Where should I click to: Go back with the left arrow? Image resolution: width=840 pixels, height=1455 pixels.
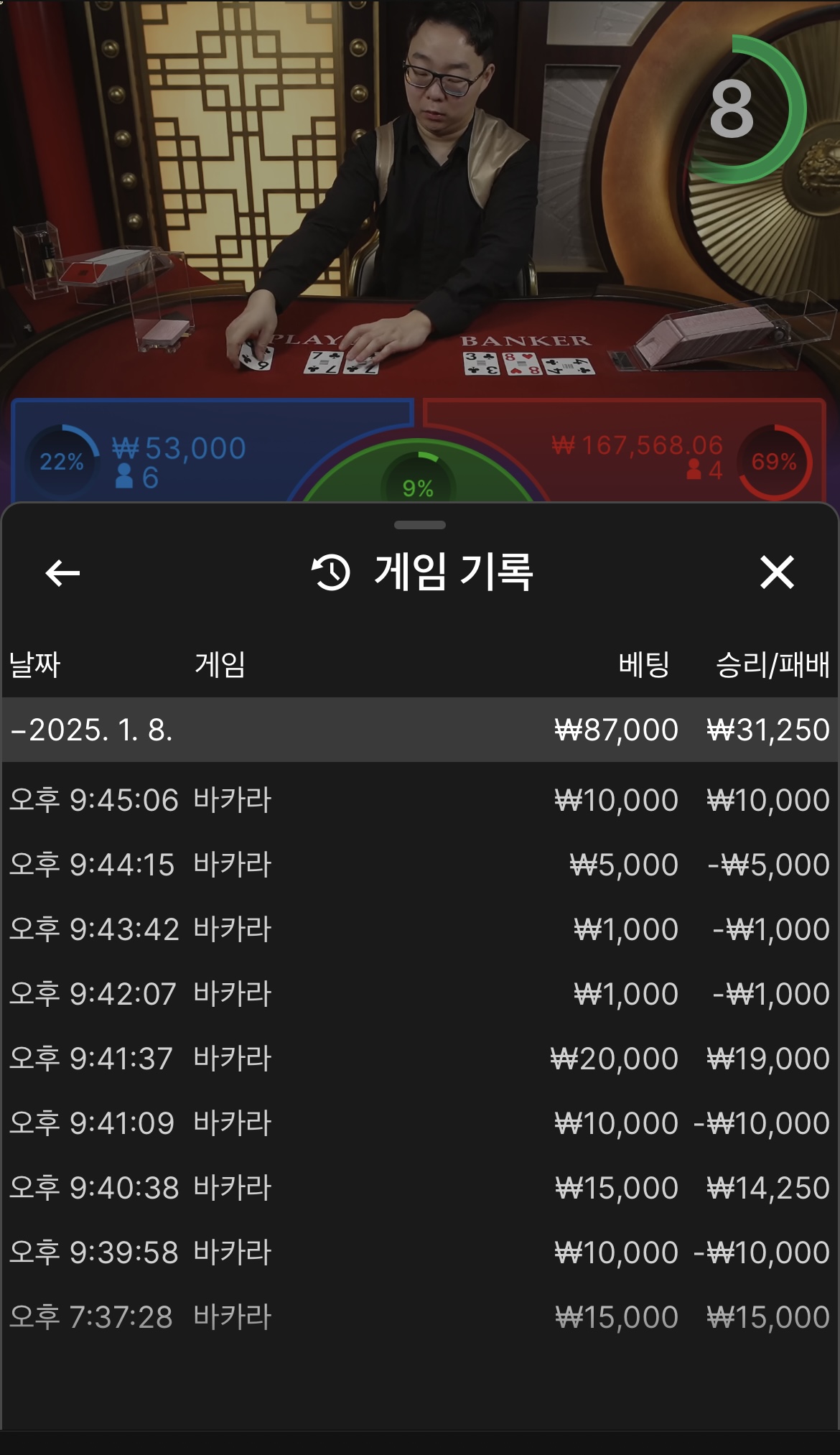(62, 572)
